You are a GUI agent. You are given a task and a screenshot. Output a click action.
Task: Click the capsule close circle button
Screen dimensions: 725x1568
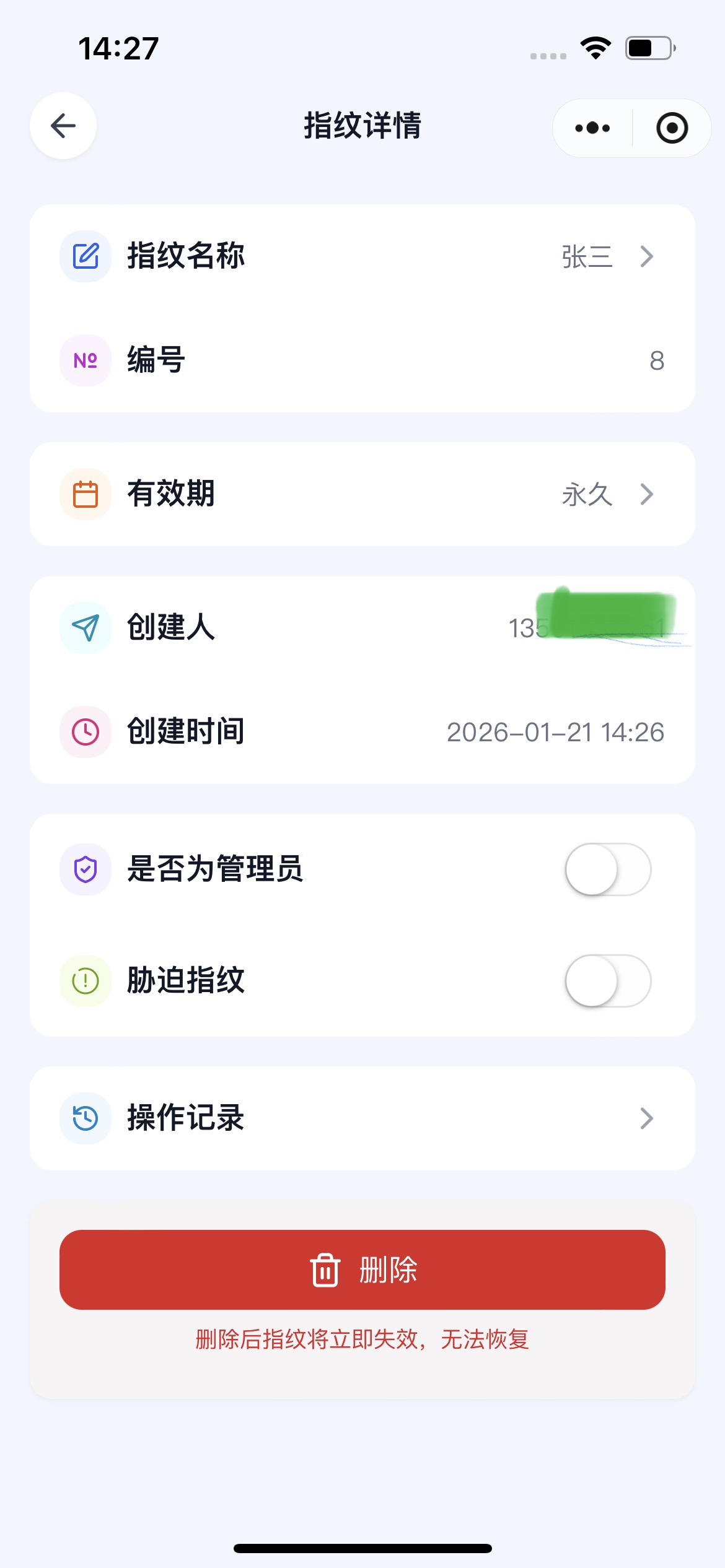click(673, 128)
